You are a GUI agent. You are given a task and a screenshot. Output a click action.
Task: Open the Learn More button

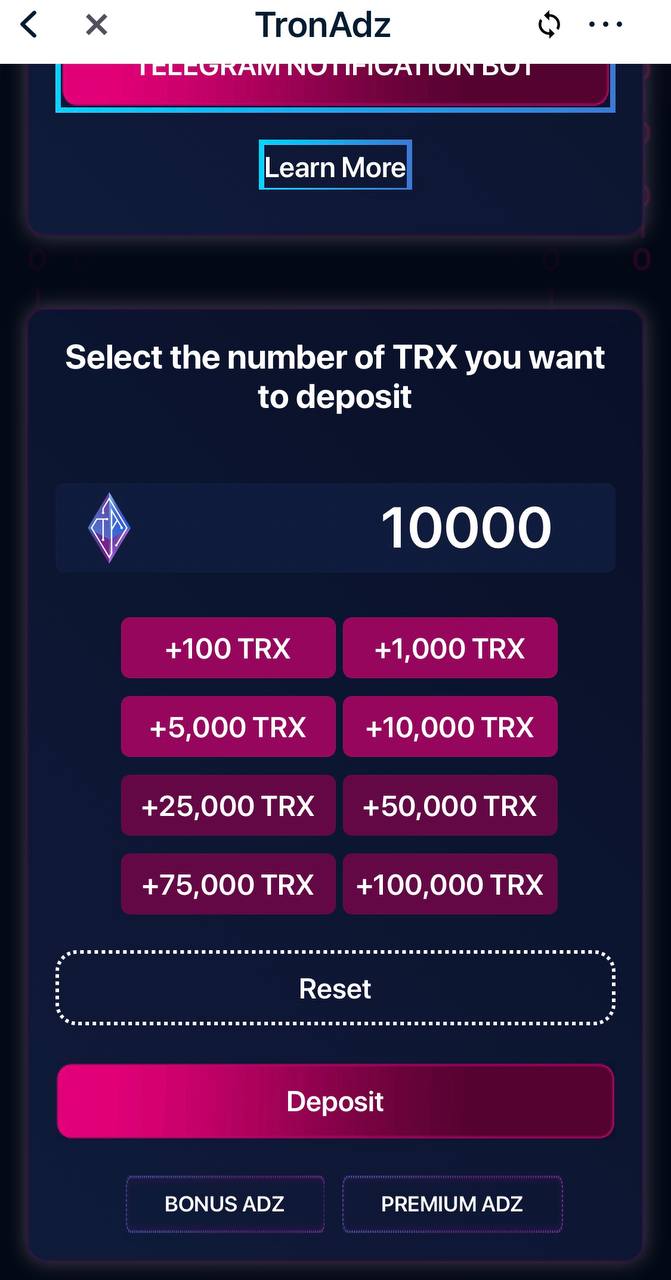(335, 166)
